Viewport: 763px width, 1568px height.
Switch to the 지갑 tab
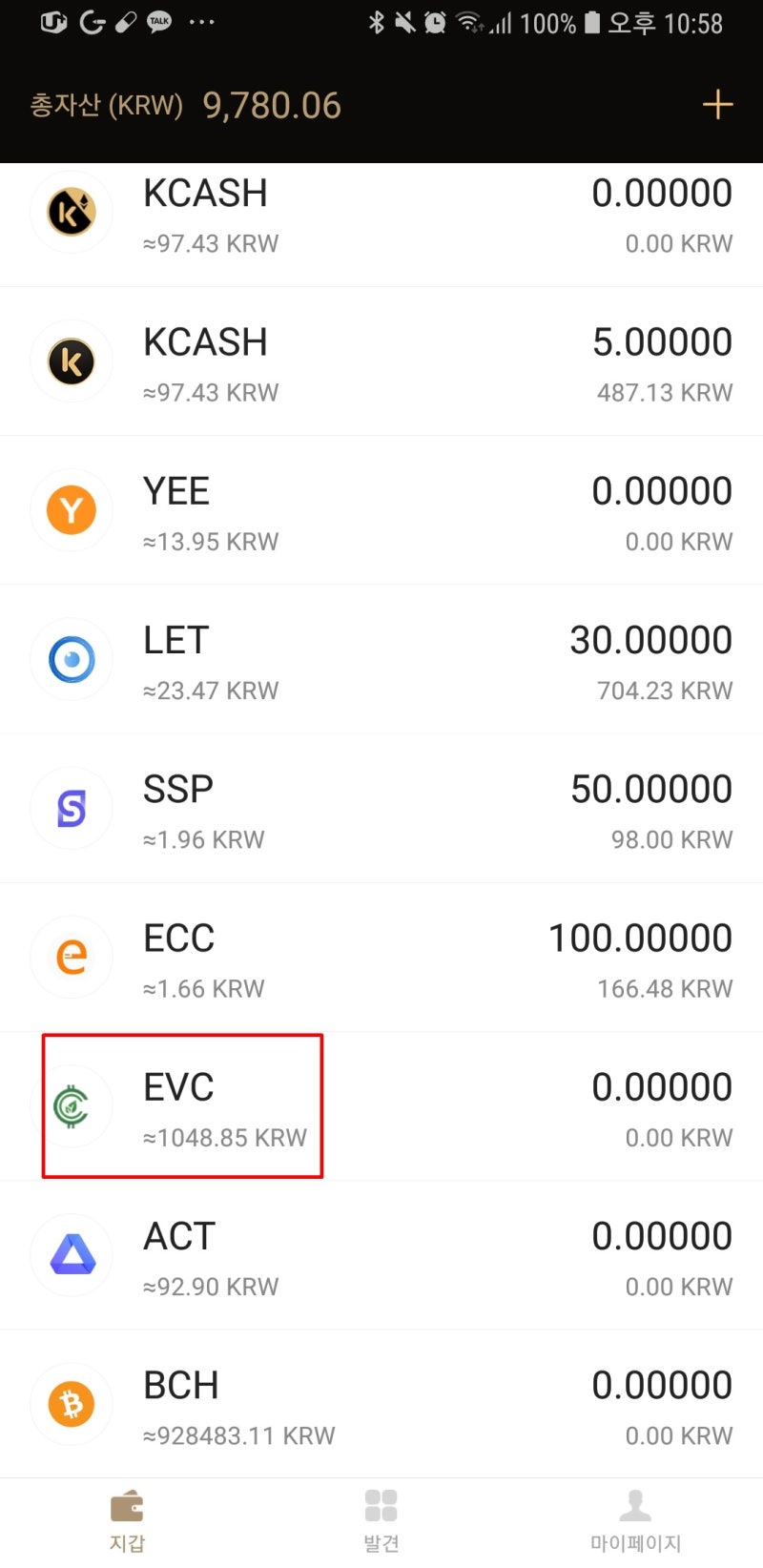127,1520
